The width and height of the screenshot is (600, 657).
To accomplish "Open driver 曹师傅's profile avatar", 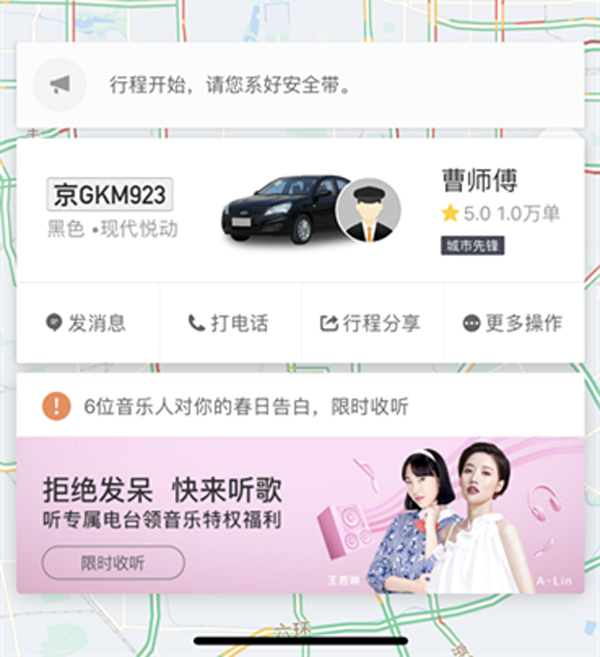I will click(x=368, y=211).
